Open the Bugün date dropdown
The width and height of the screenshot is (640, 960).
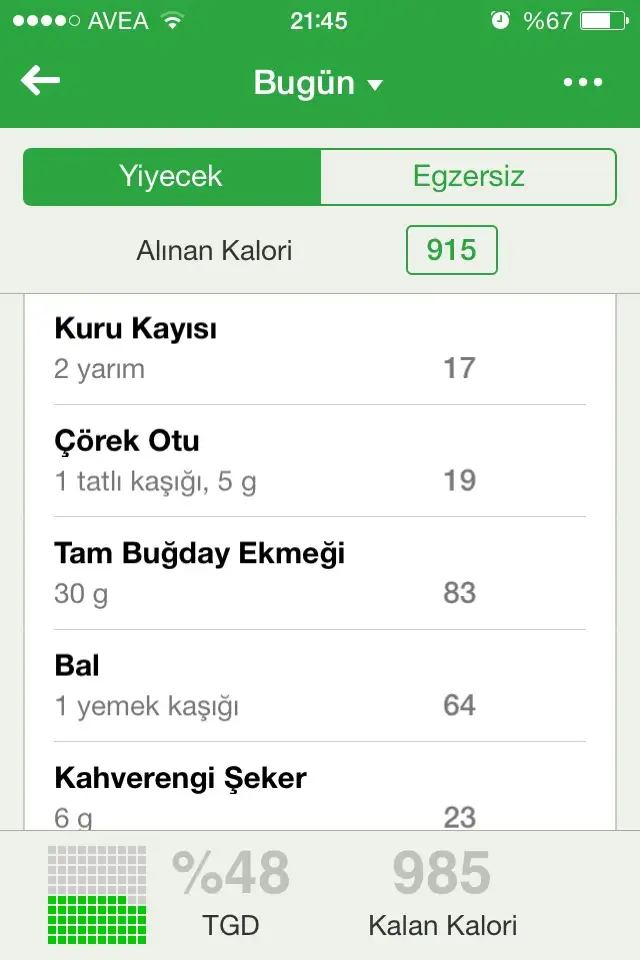pyautogui.click(x=318, y=83)
